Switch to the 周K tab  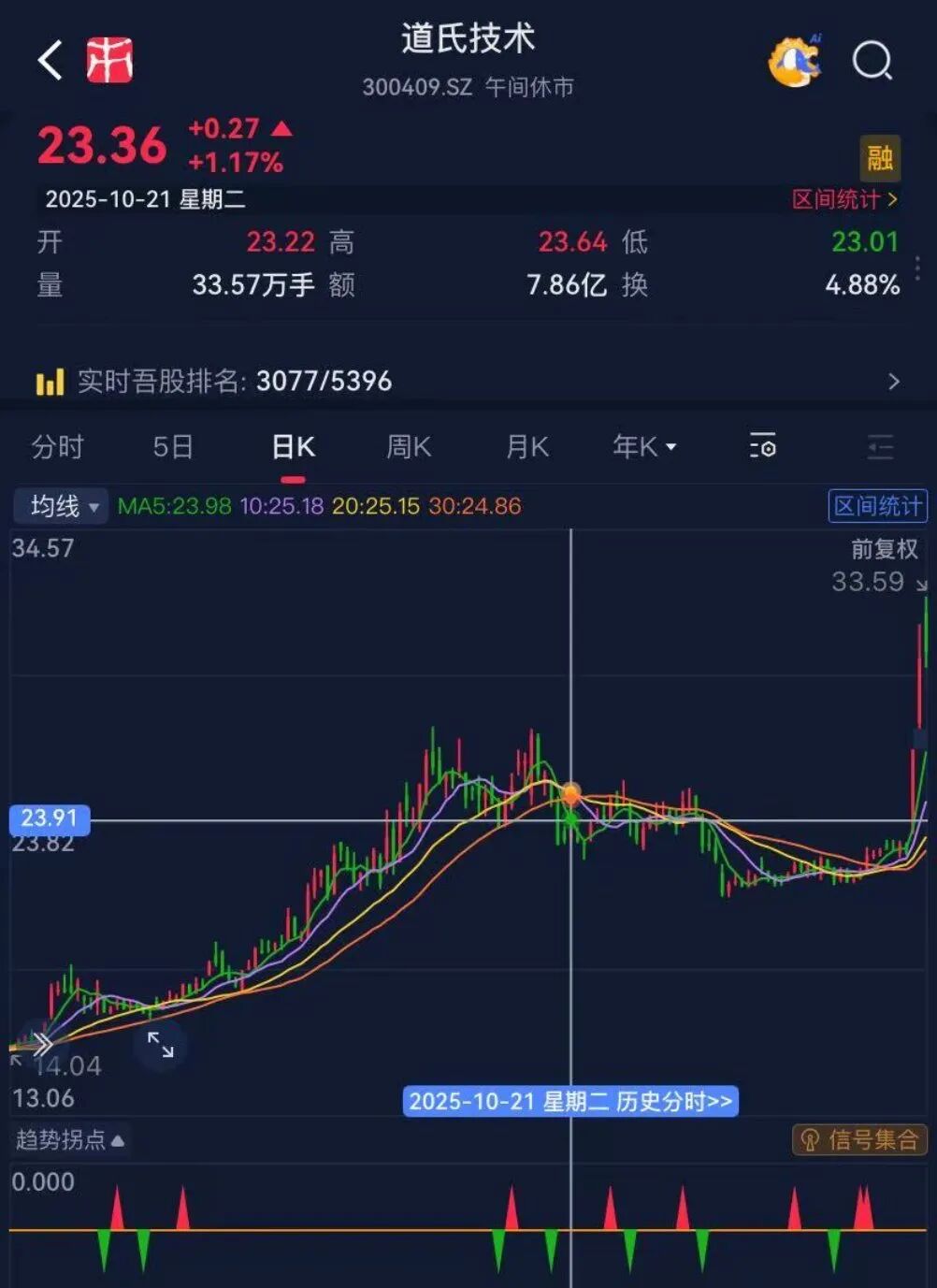click(409, 447)
